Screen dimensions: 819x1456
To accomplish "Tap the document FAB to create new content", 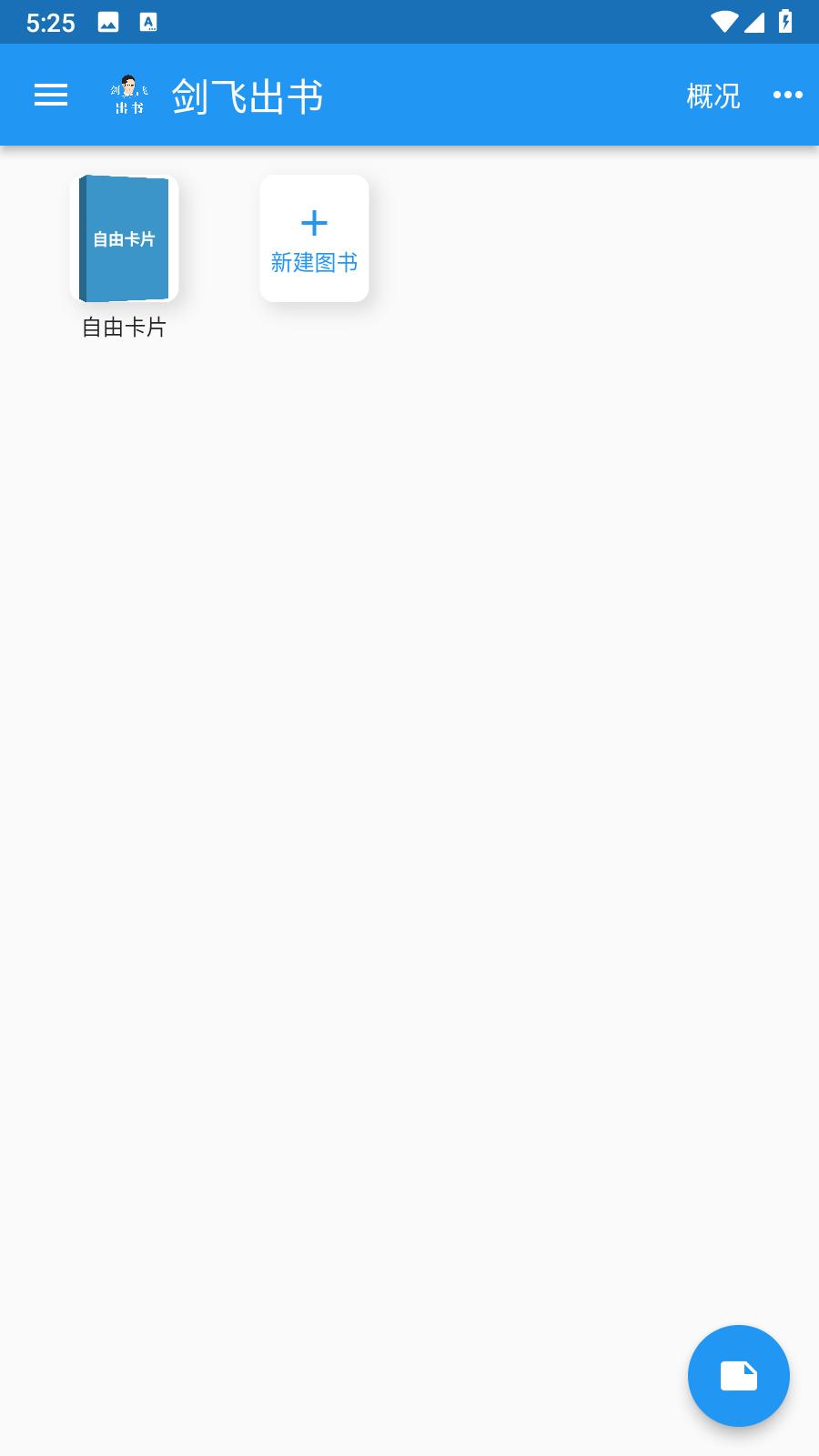I will [738, 1376].
